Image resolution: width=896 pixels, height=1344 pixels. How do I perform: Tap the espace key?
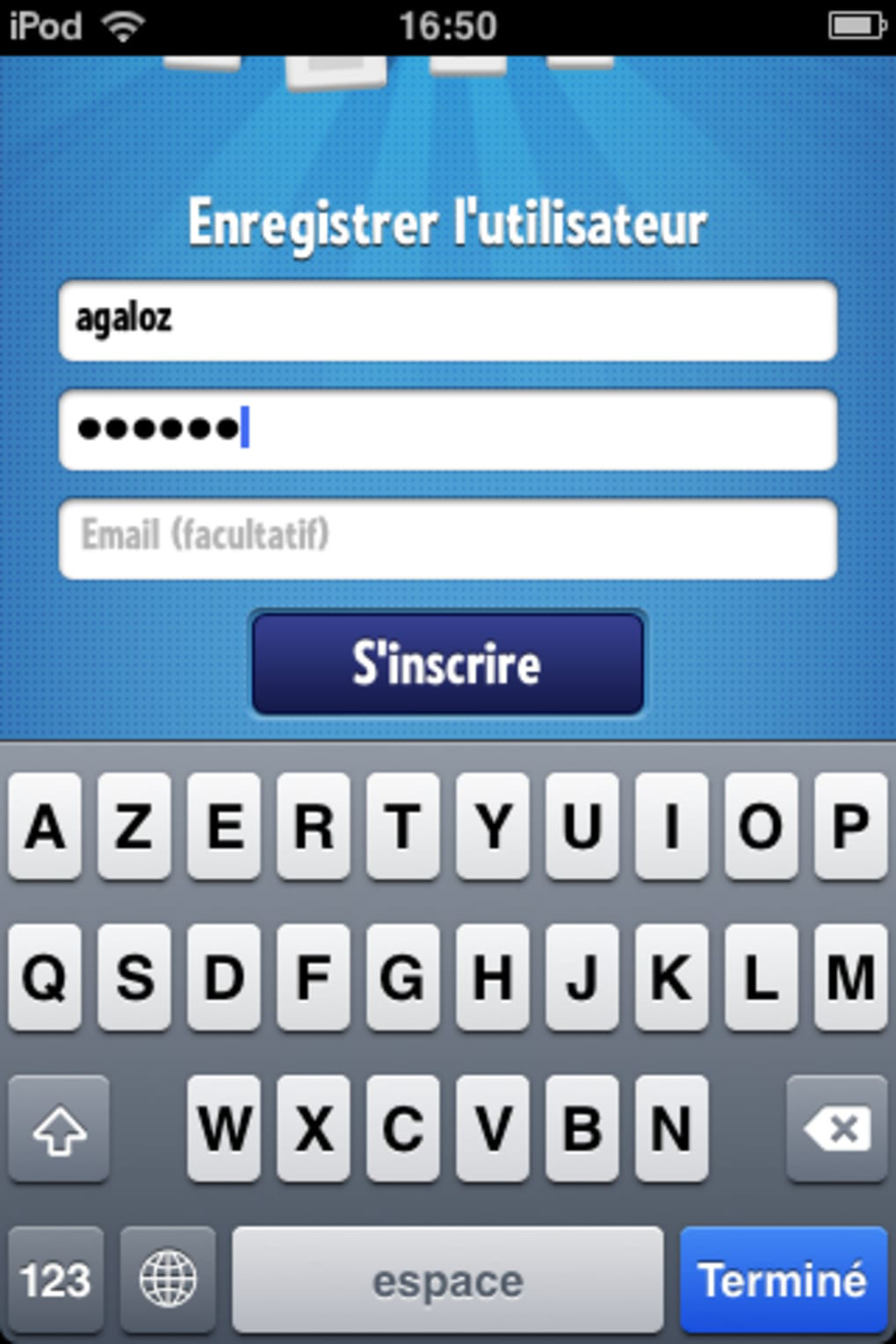tap(447, 1280)
